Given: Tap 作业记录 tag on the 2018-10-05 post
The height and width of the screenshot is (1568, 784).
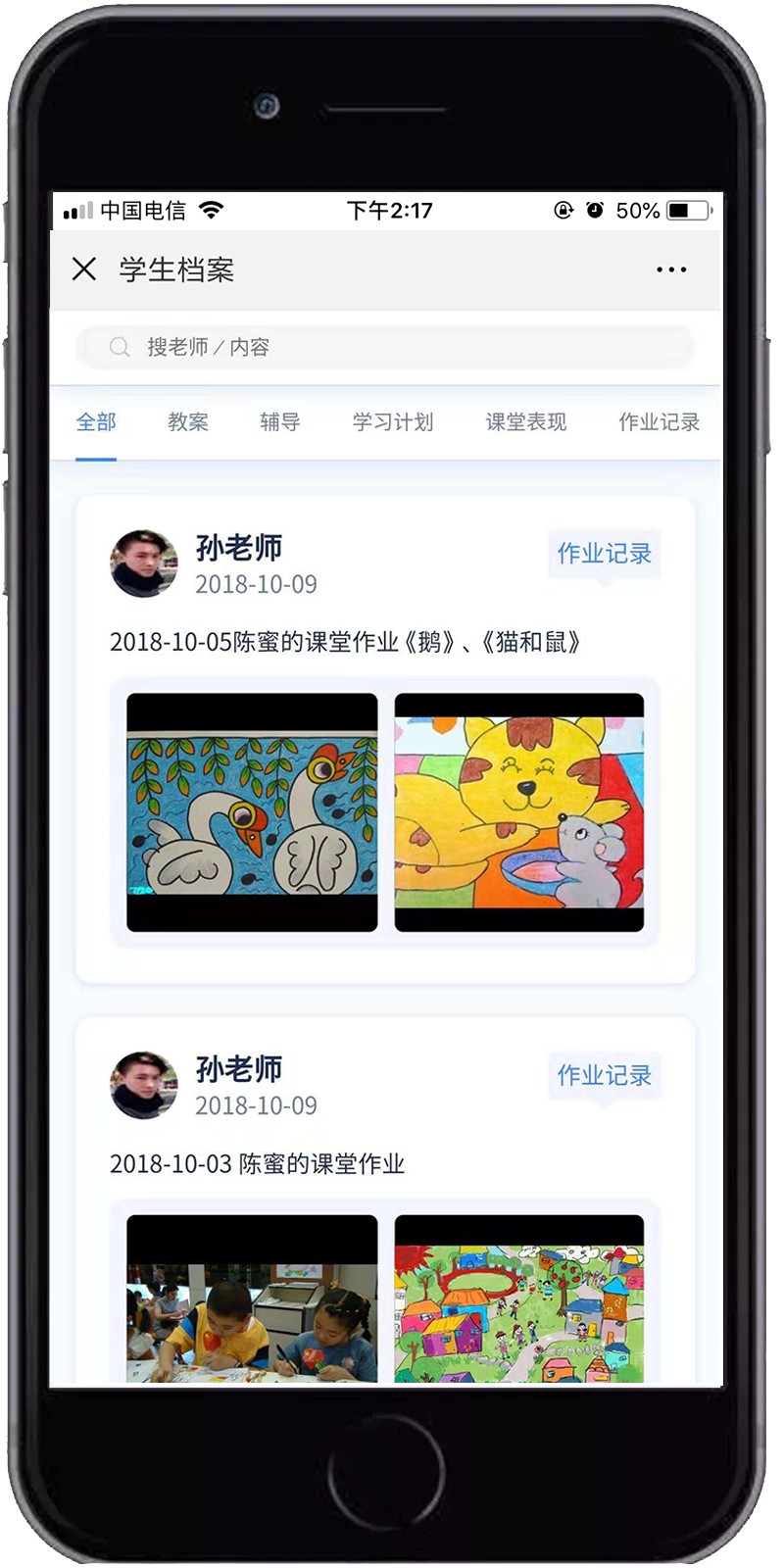Looking at the screenshot, I should pyautogui.click(x=604, y=554).
